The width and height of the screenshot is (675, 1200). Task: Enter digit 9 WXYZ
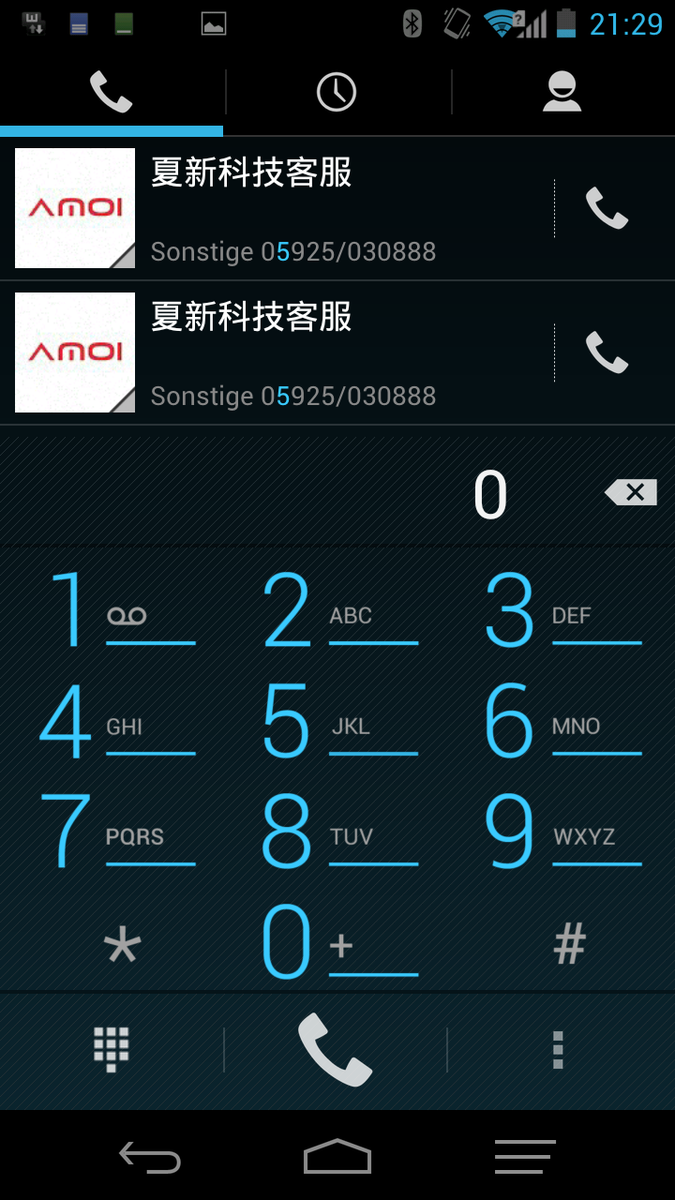tap(561, 831)
